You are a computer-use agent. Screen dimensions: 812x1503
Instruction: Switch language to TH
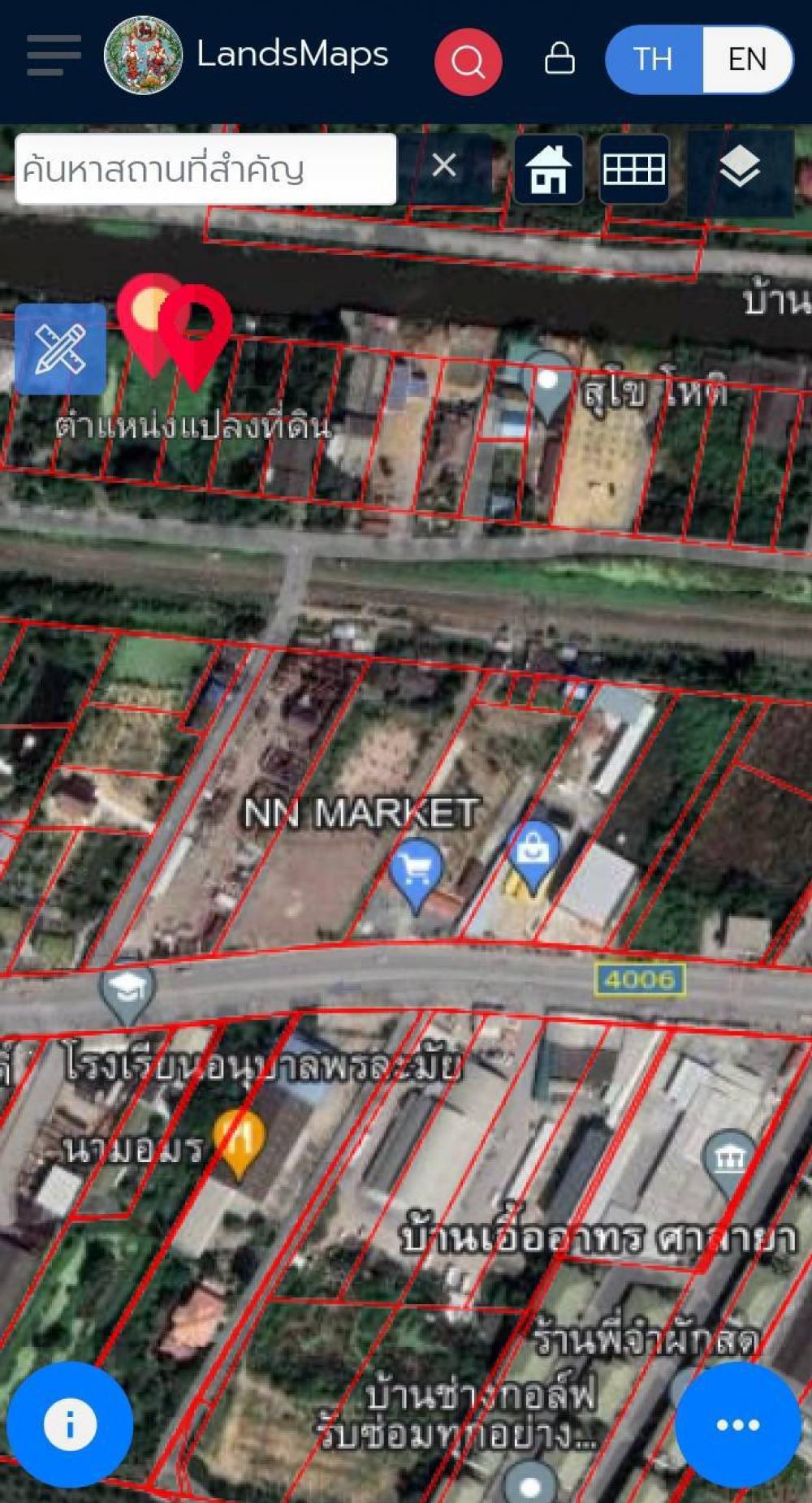(653, 59)
